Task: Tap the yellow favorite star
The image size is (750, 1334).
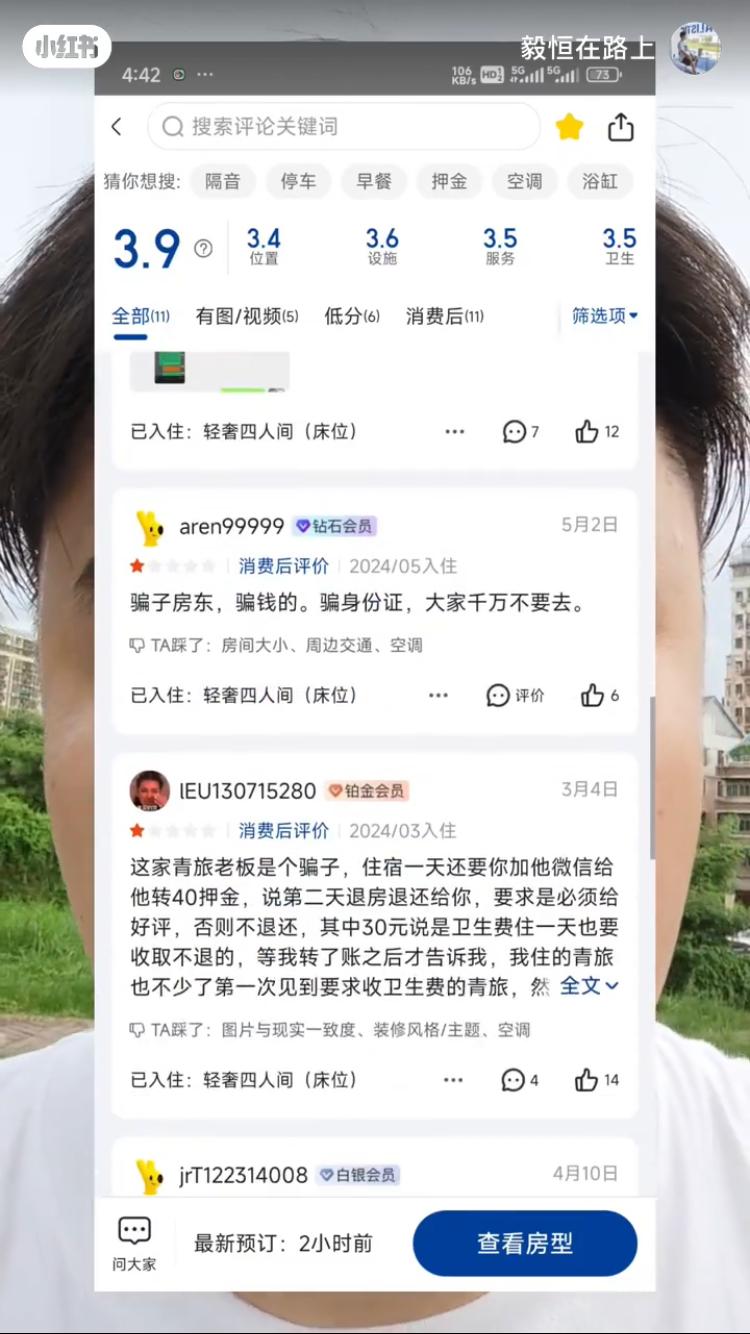Action: [569, 127]
